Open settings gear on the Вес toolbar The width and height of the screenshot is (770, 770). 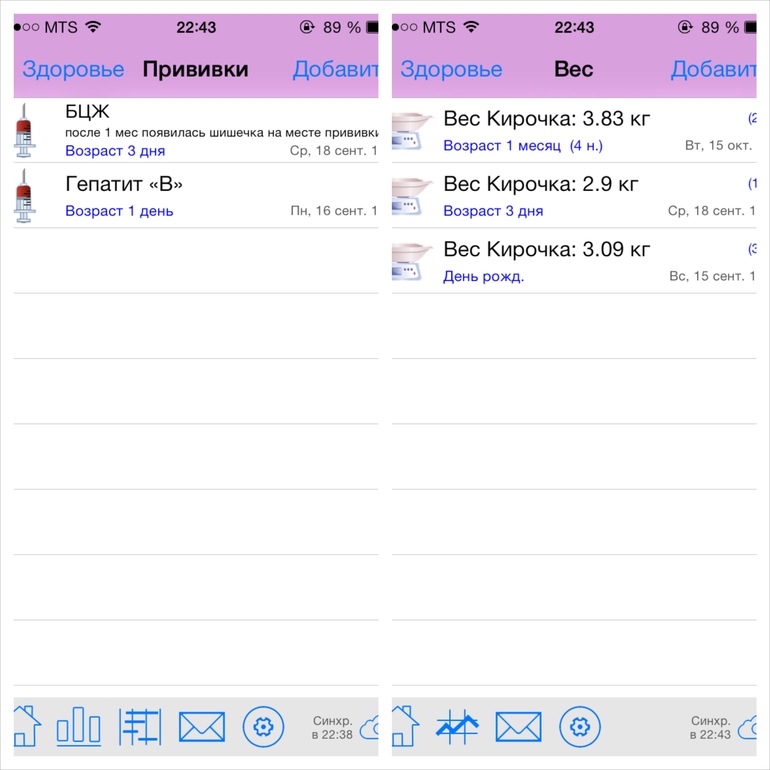click(x=580, y=726)
